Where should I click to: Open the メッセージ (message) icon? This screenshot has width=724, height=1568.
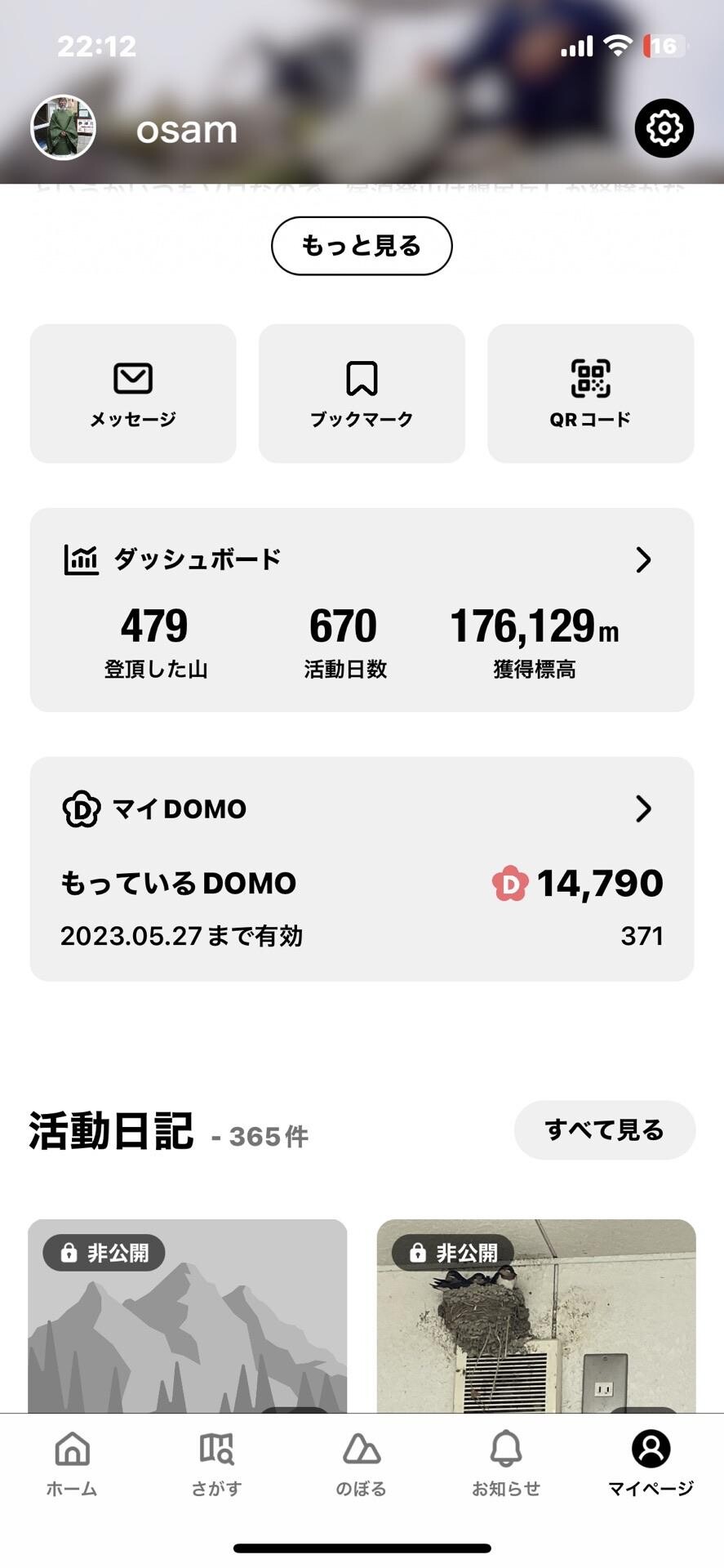tap(132, 378)
